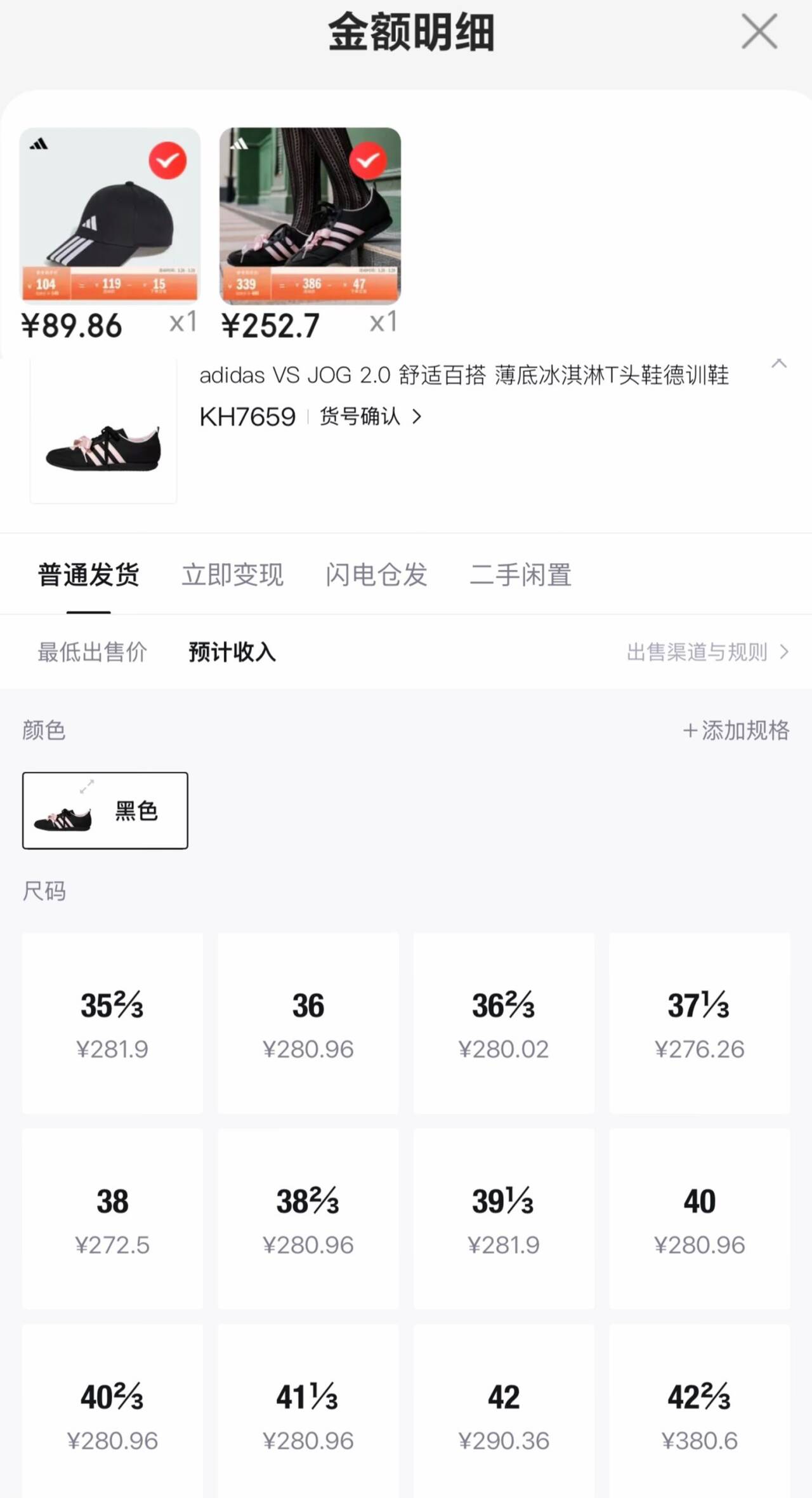The image size is (812, 1498).
Task: Choose size 35⅔ at ¥281.9
Action: click(x=112, y=1023)
